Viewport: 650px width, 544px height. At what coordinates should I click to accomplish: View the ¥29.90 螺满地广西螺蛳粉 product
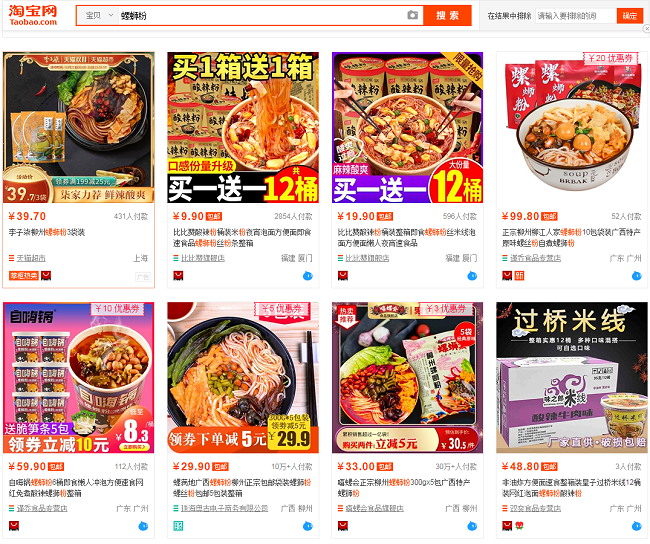pyautogui.click(x=243, y=376)
